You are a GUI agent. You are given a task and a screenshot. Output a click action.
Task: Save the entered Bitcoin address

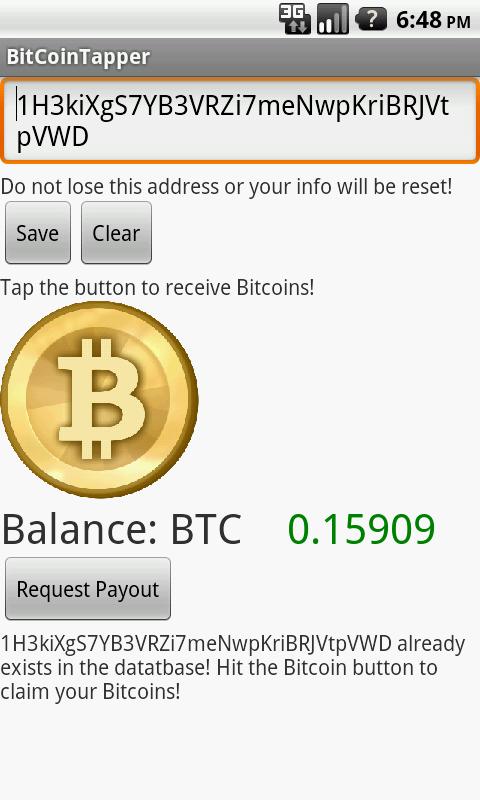38,233
